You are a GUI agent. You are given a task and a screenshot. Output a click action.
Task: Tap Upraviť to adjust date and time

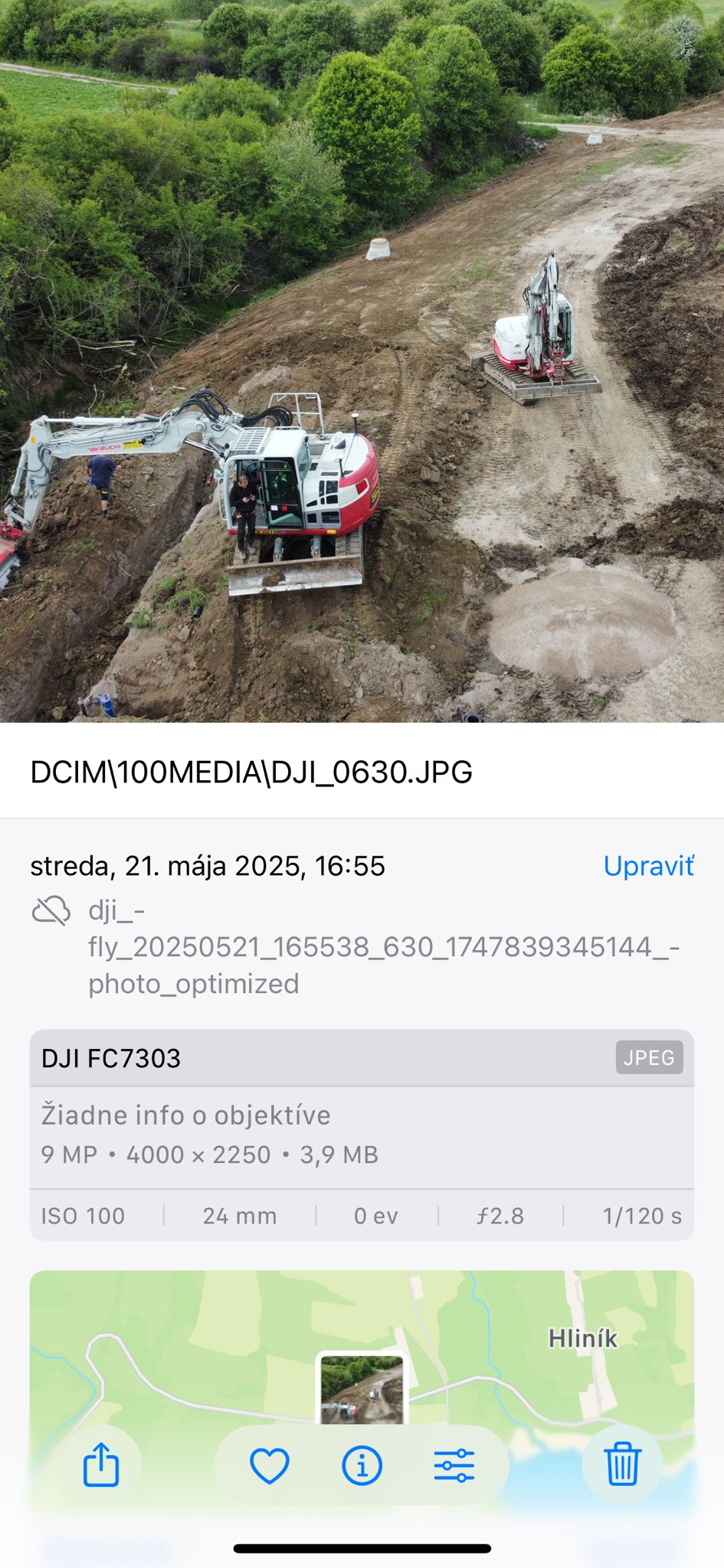[x=649, y=866]
